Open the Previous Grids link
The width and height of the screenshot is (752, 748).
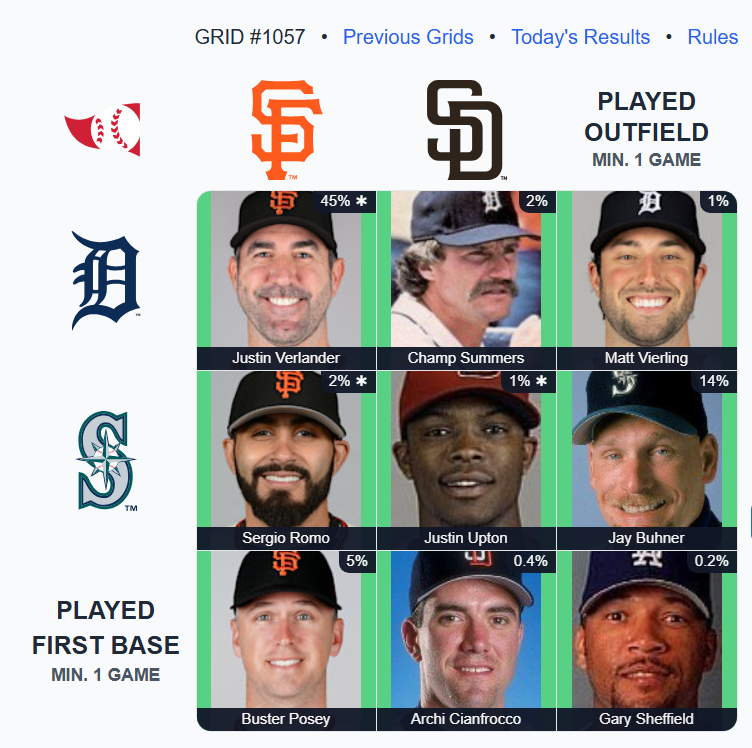click(x=408, y=37)
